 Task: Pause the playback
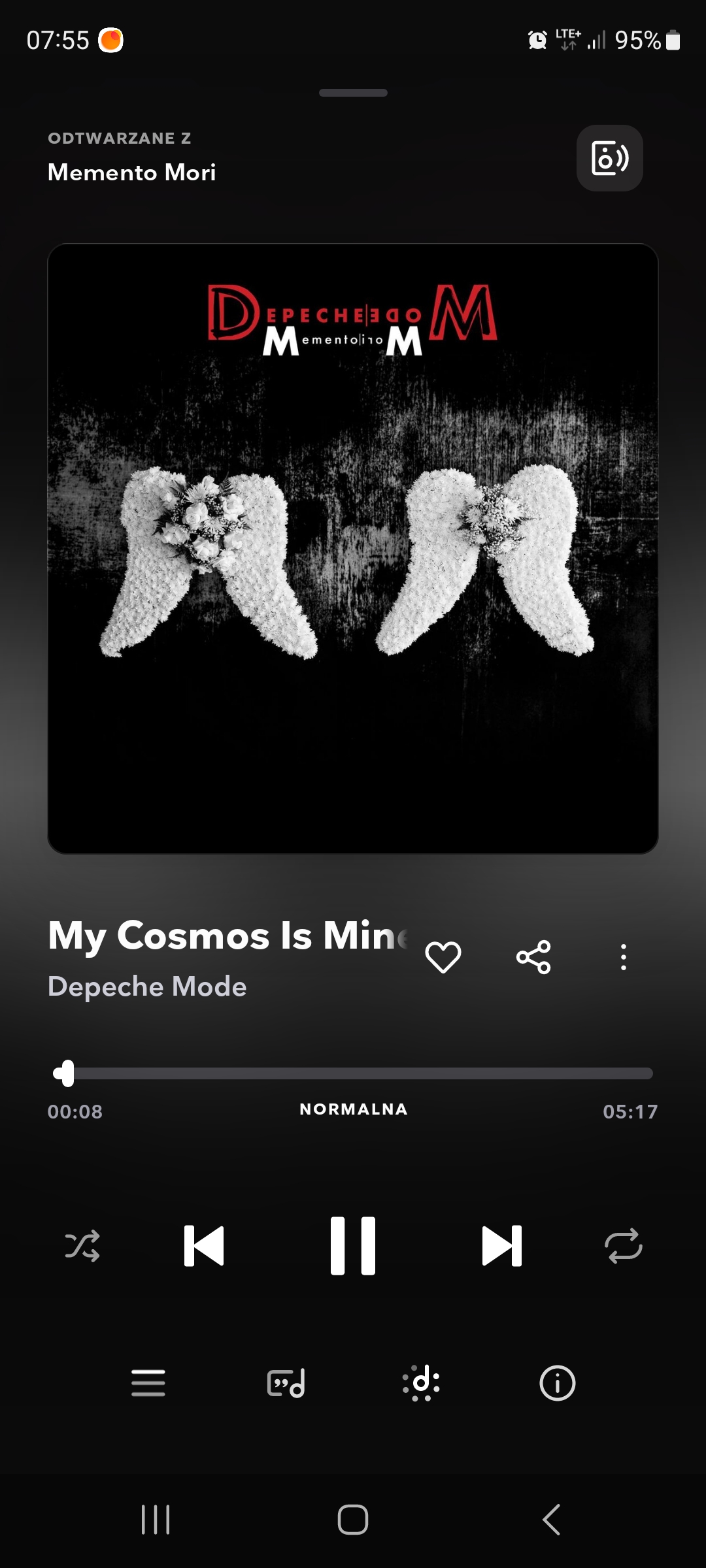point(353,1246)
